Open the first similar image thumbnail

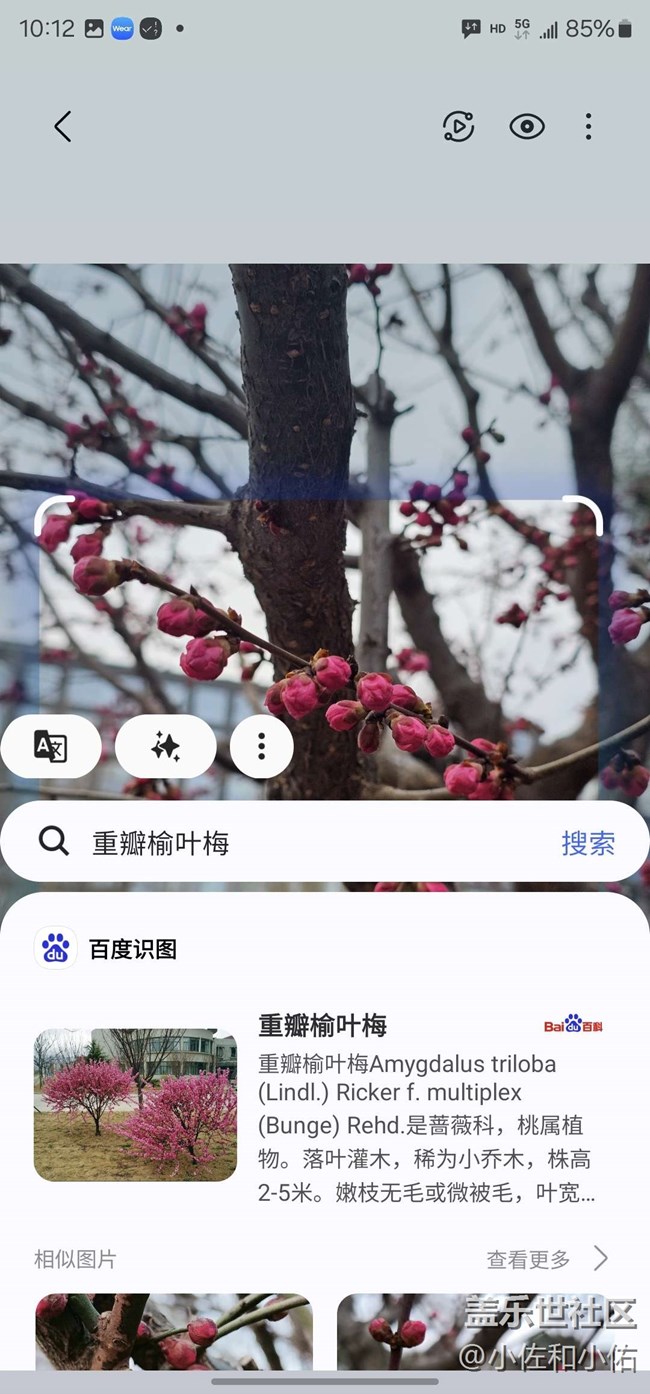[174, 1331]
